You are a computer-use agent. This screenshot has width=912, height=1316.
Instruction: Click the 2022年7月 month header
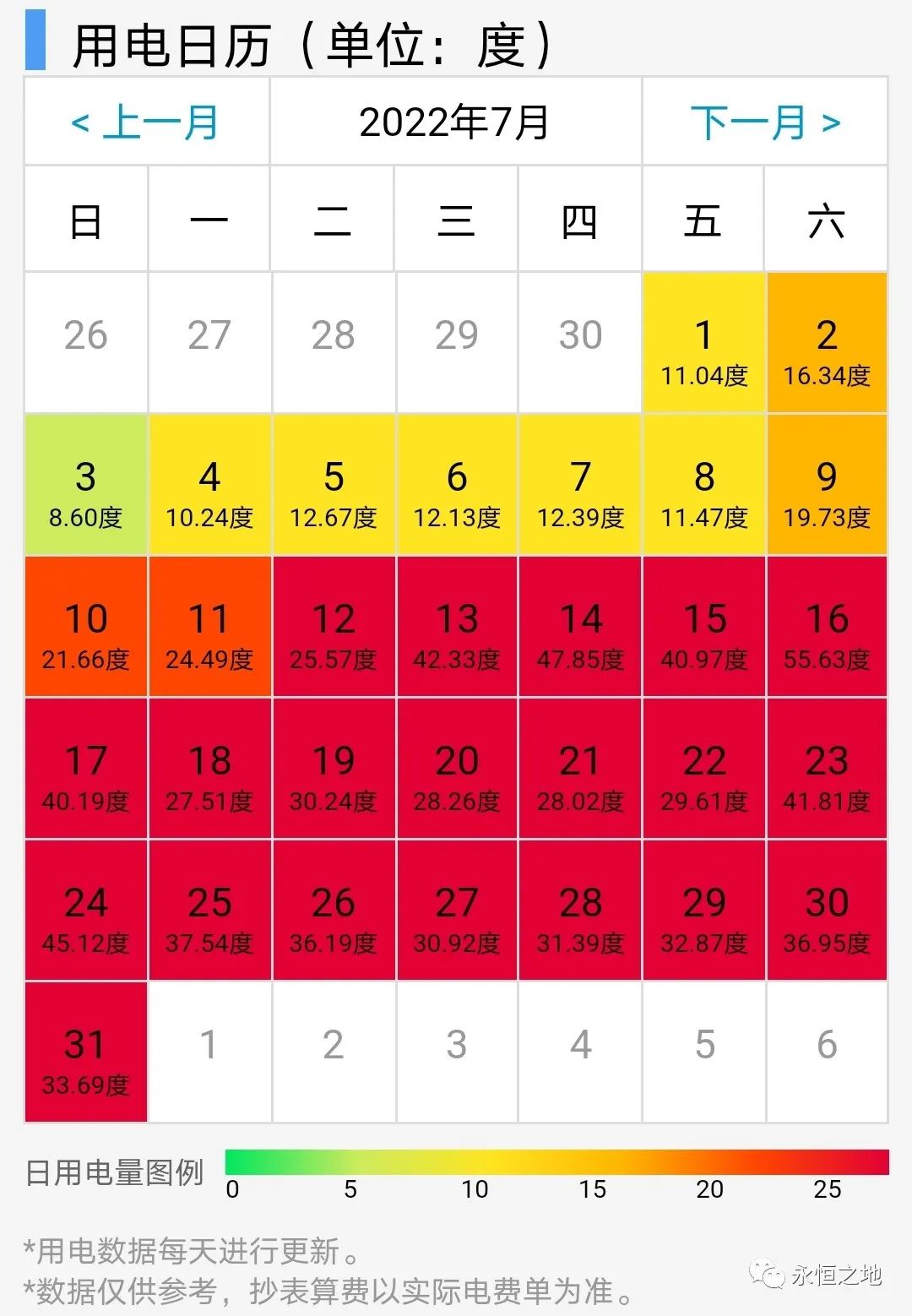(x=456, y=122)
